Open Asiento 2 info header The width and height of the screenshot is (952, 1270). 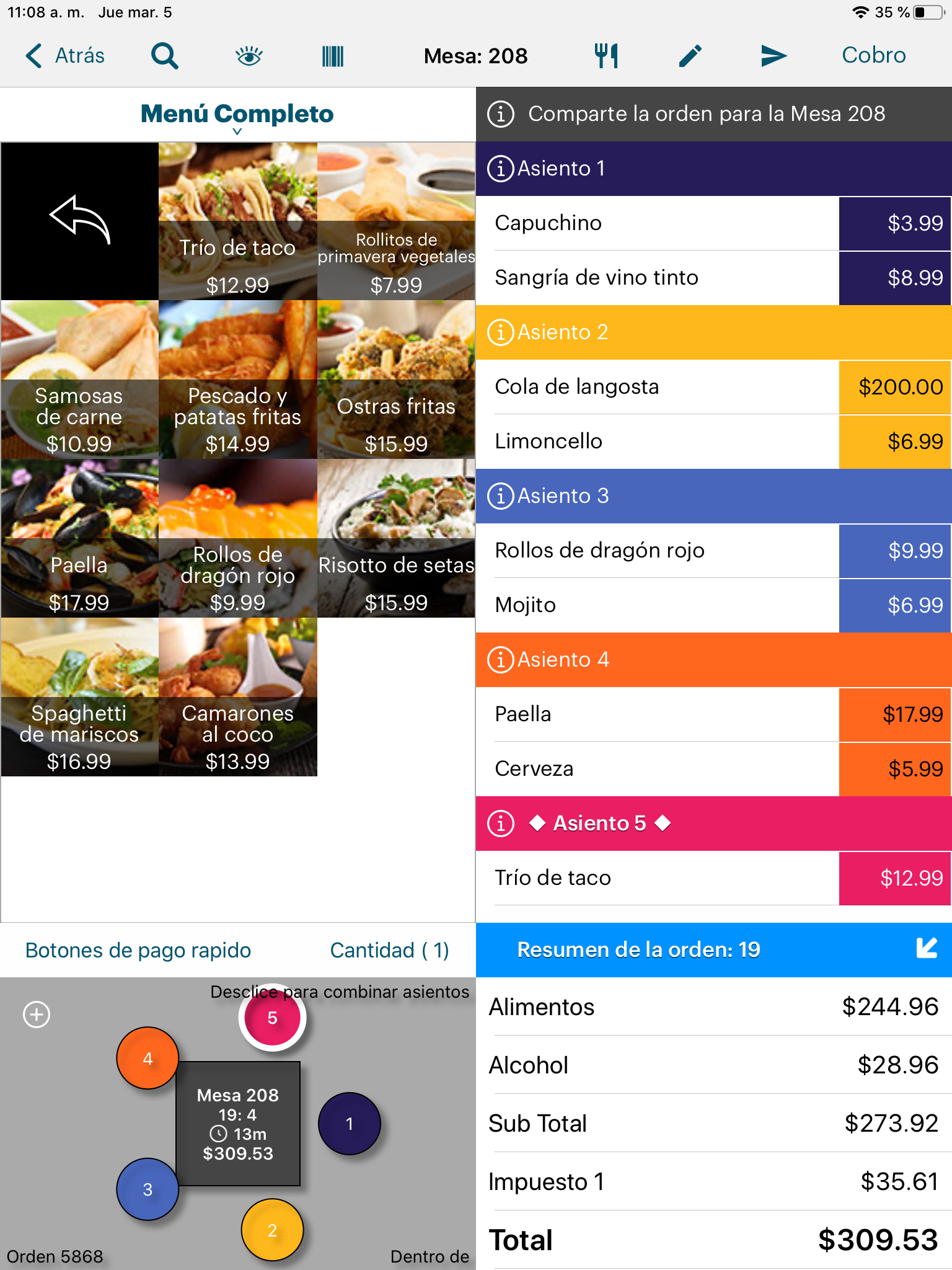pos(501,332)
